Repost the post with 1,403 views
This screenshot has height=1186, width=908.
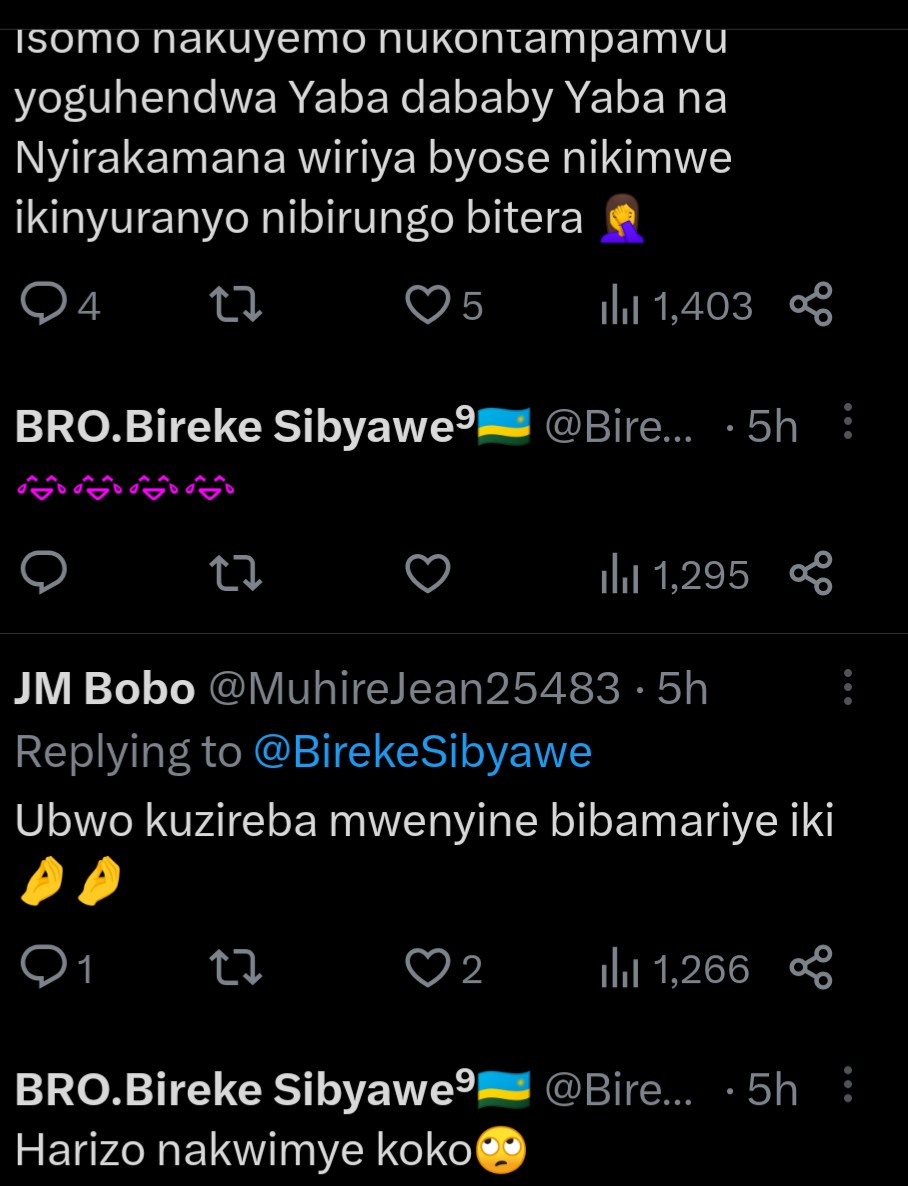239,306
